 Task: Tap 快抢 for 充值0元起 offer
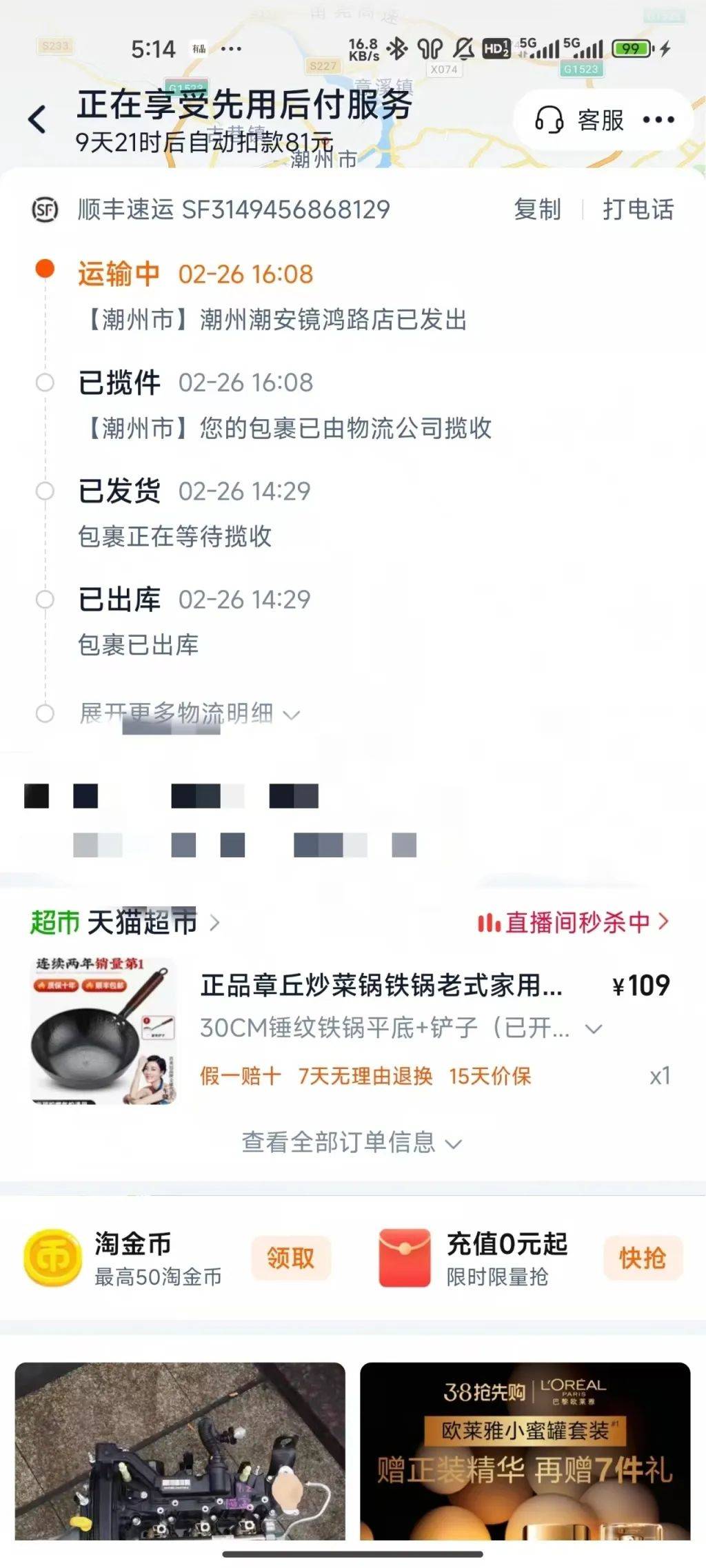tap(643, 1258)
